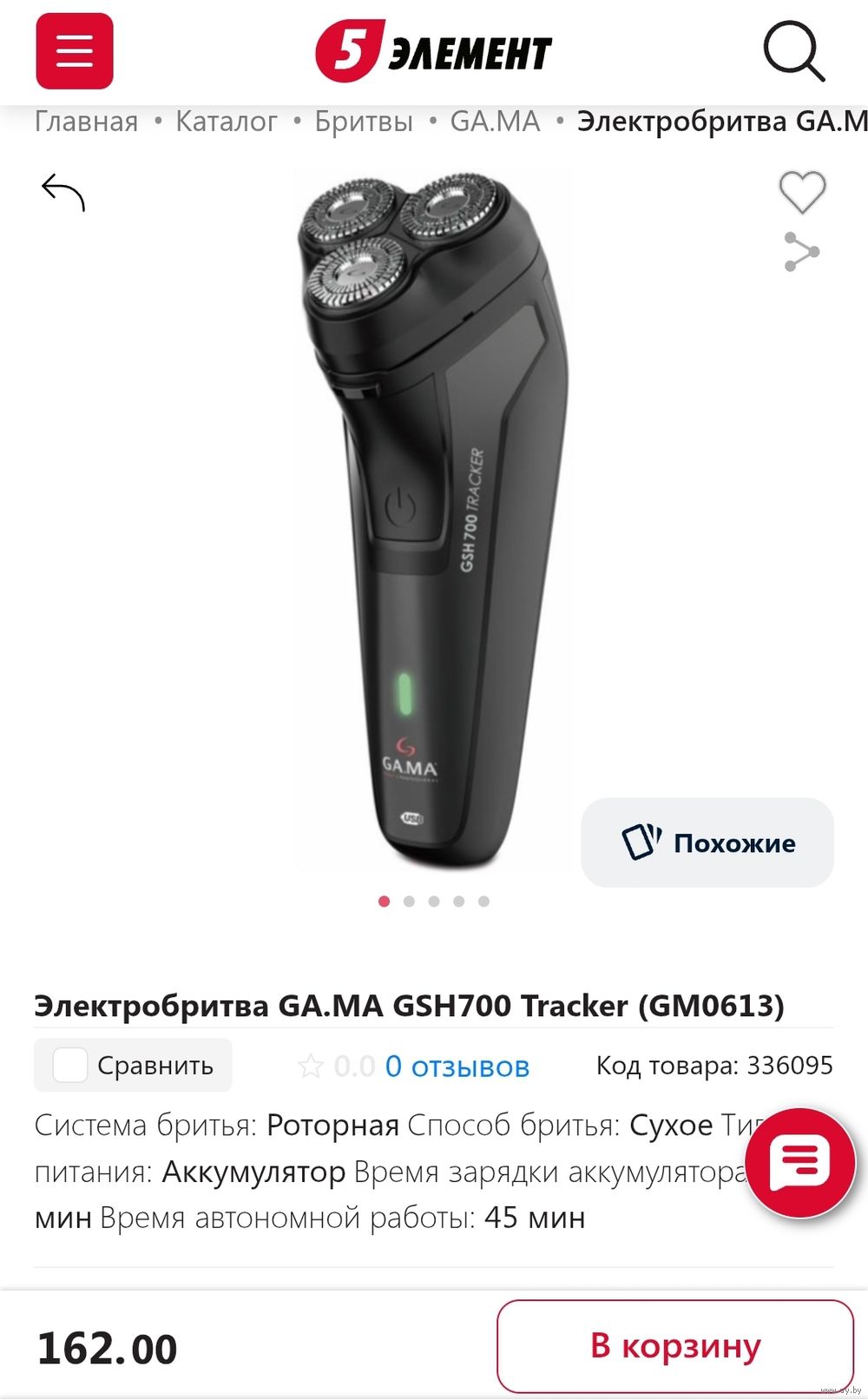Image resolution: width=868 pixels, height=1400 pixels.
Task: Open the Каталог breadcrumb
Action: 227,122
